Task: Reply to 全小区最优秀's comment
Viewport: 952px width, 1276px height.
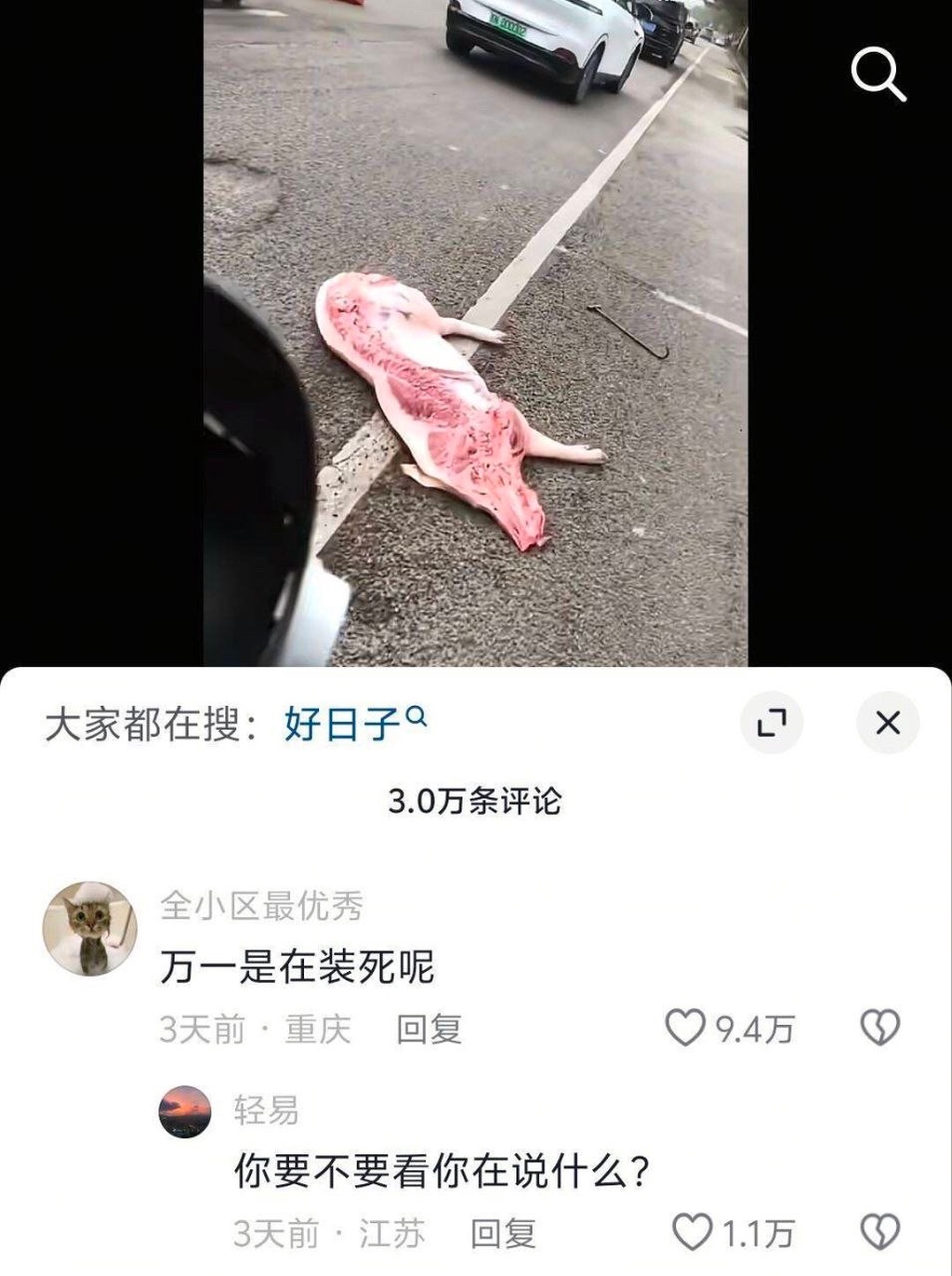Action: pos(429,1030)
